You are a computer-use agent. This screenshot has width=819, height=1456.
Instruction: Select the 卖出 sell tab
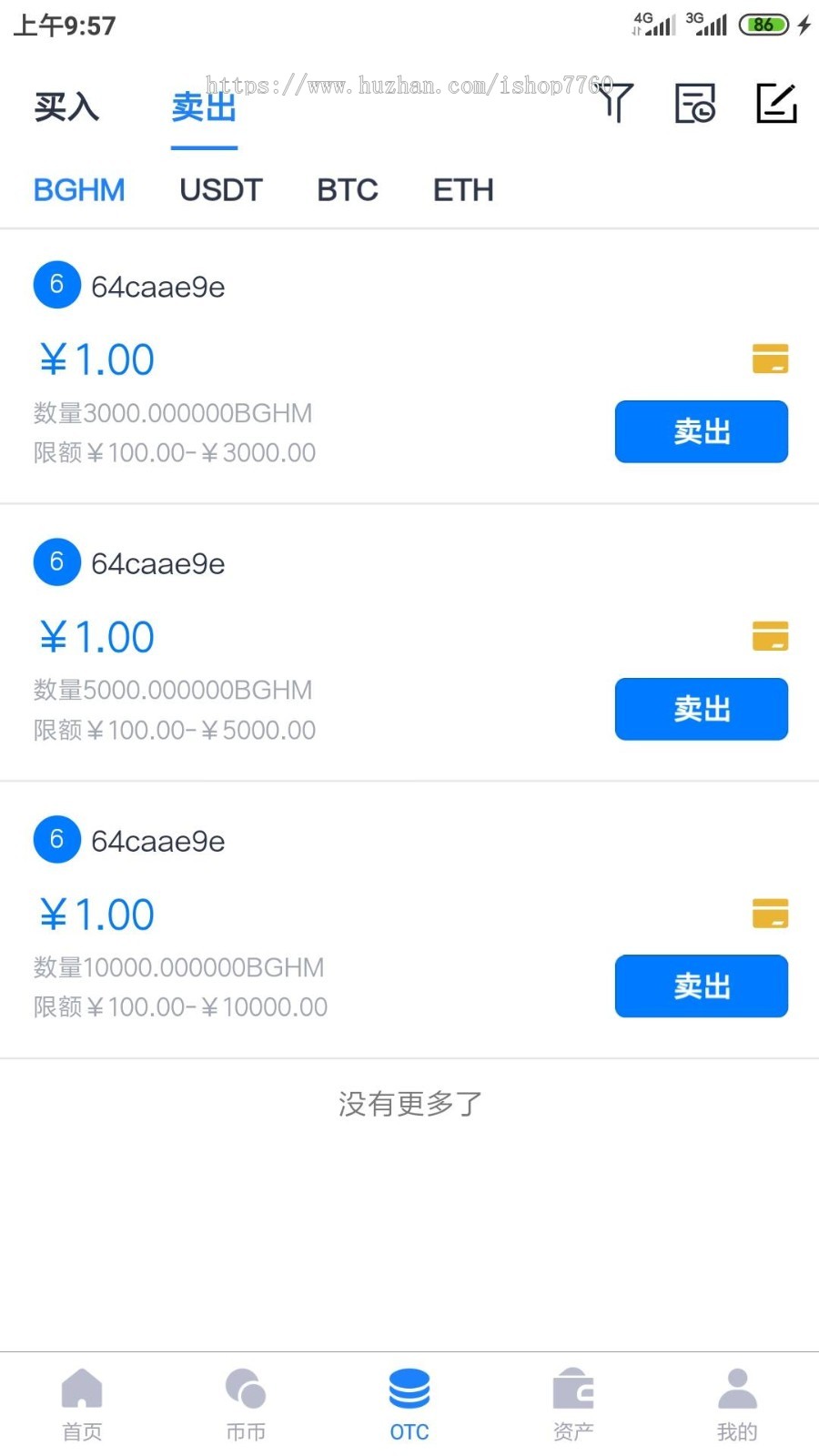[203, 107]
